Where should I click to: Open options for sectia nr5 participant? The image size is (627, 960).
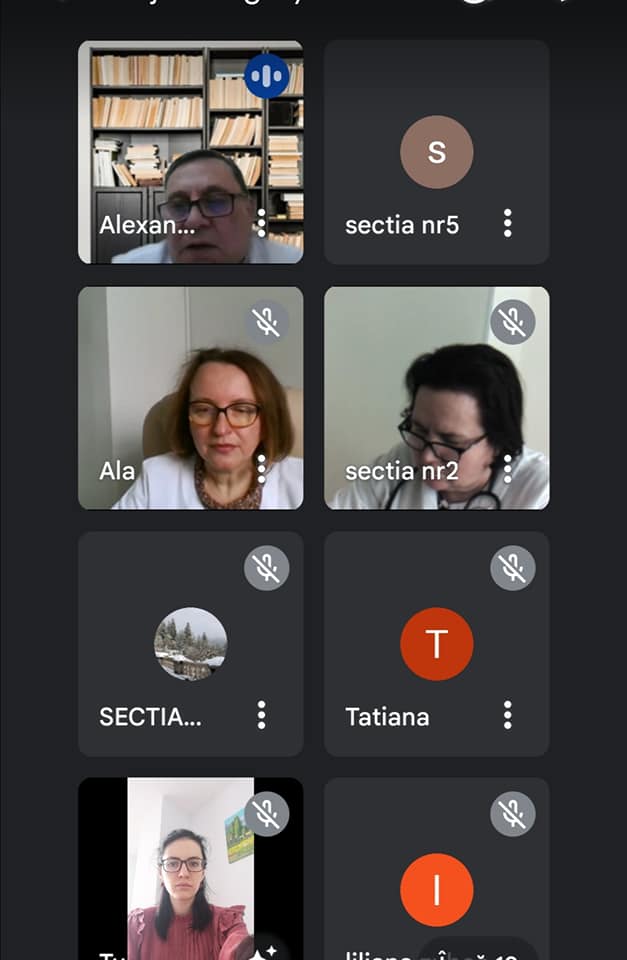coord(508,223)
